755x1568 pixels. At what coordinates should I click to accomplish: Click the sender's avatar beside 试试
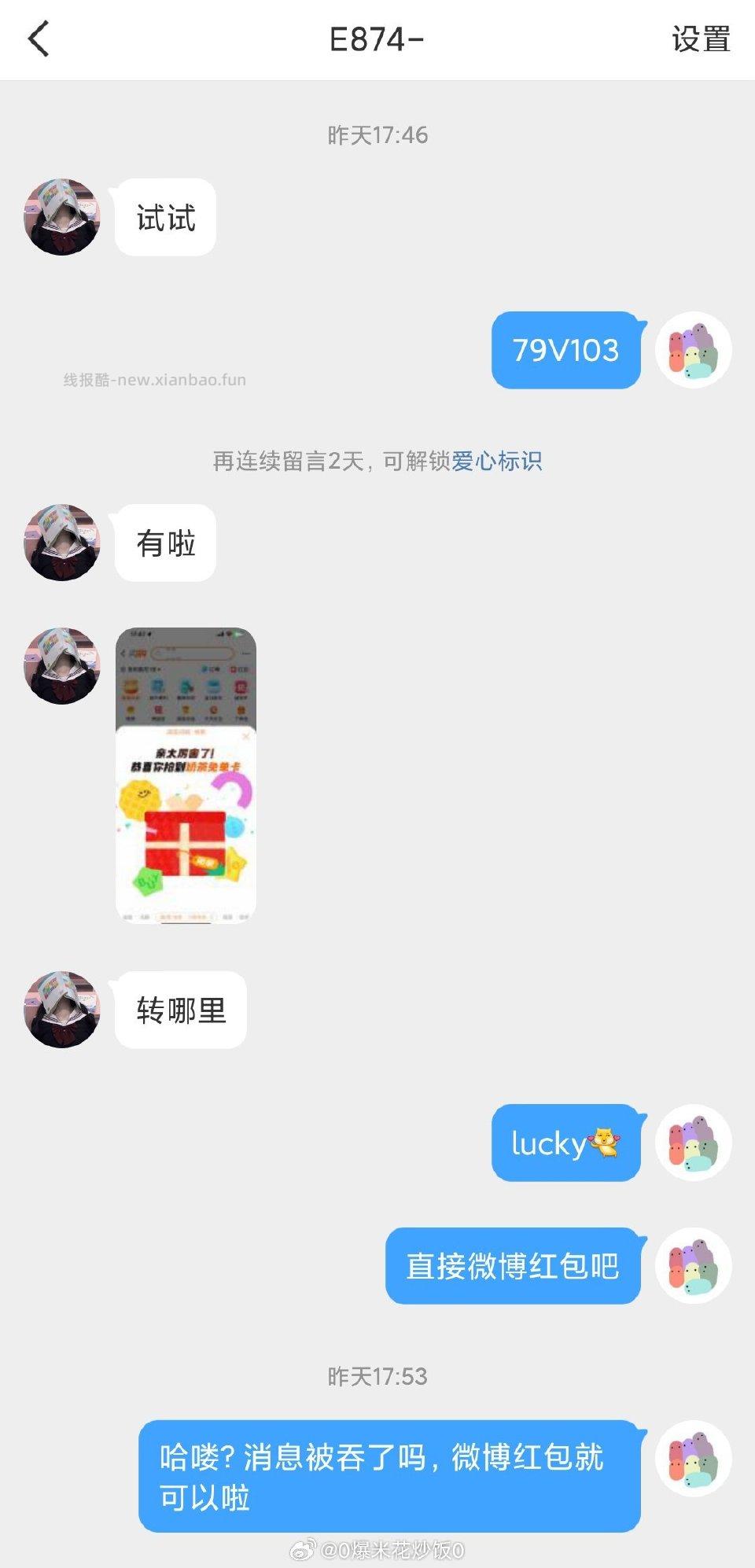61,218
